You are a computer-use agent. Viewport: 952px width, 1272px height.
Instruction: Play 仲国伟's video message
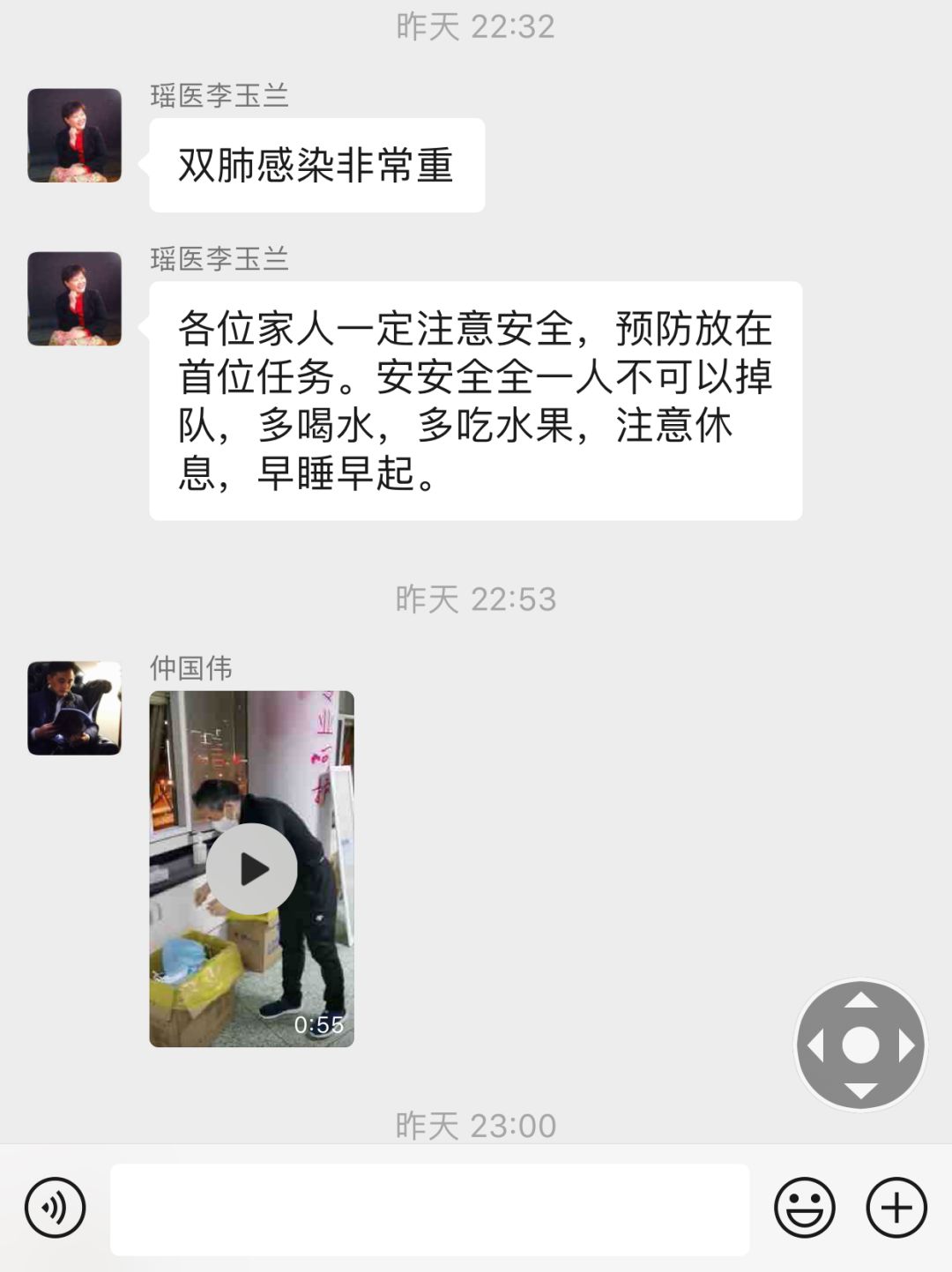pyautogui.click(x=251, y=868)
